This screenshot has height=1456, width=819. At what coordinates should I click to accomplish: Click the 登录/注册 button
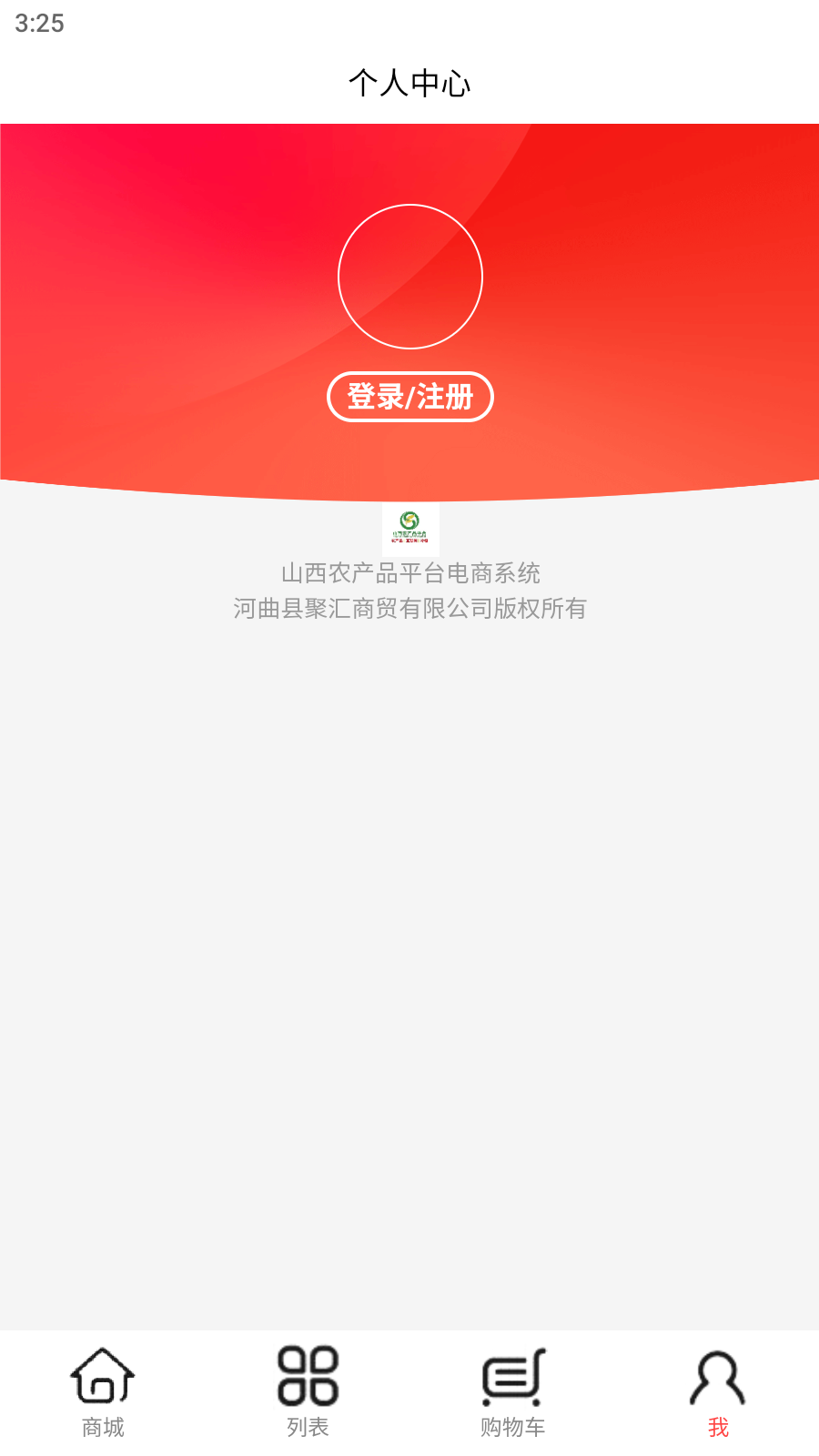[410, 398]
